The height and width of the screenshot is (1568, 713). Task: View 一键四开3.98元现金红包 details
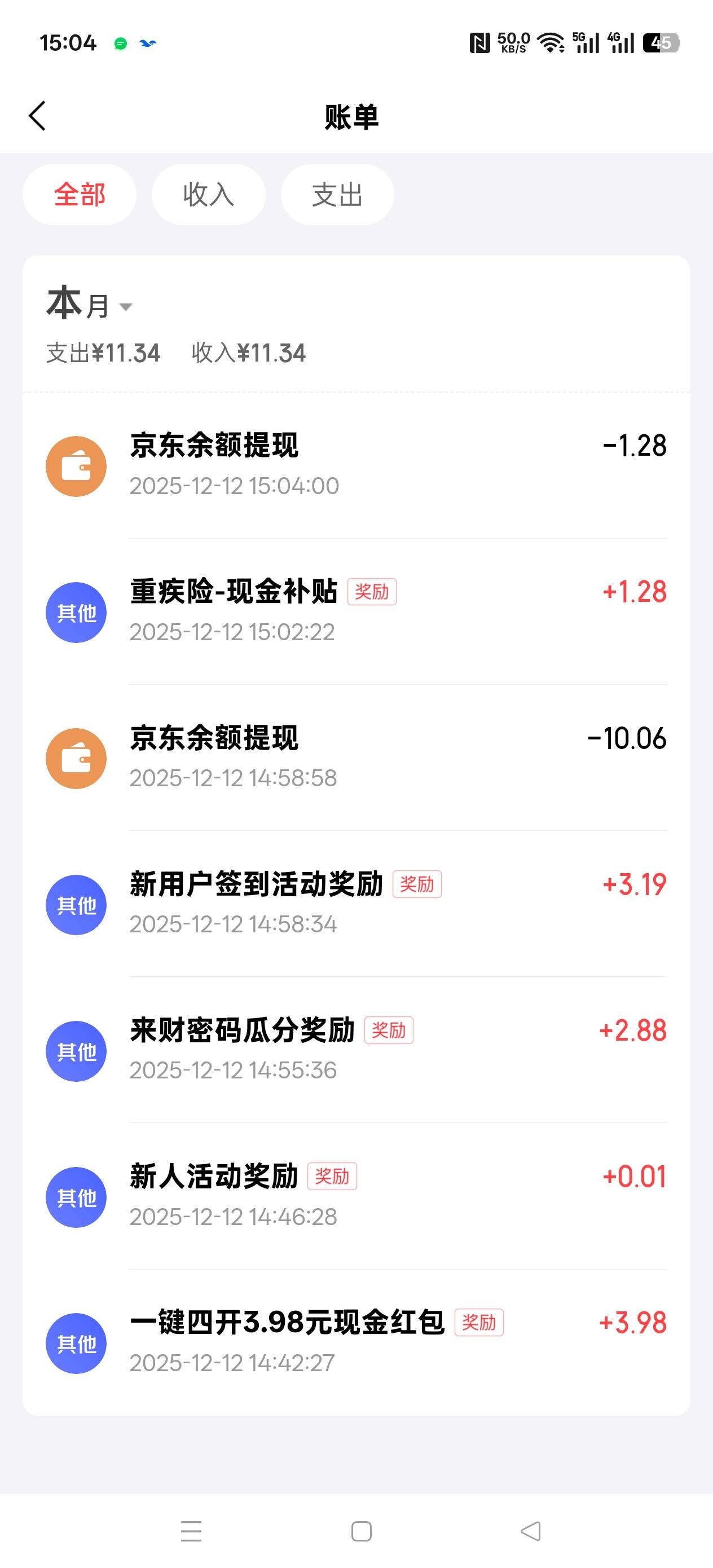[x=356, y=1342]
